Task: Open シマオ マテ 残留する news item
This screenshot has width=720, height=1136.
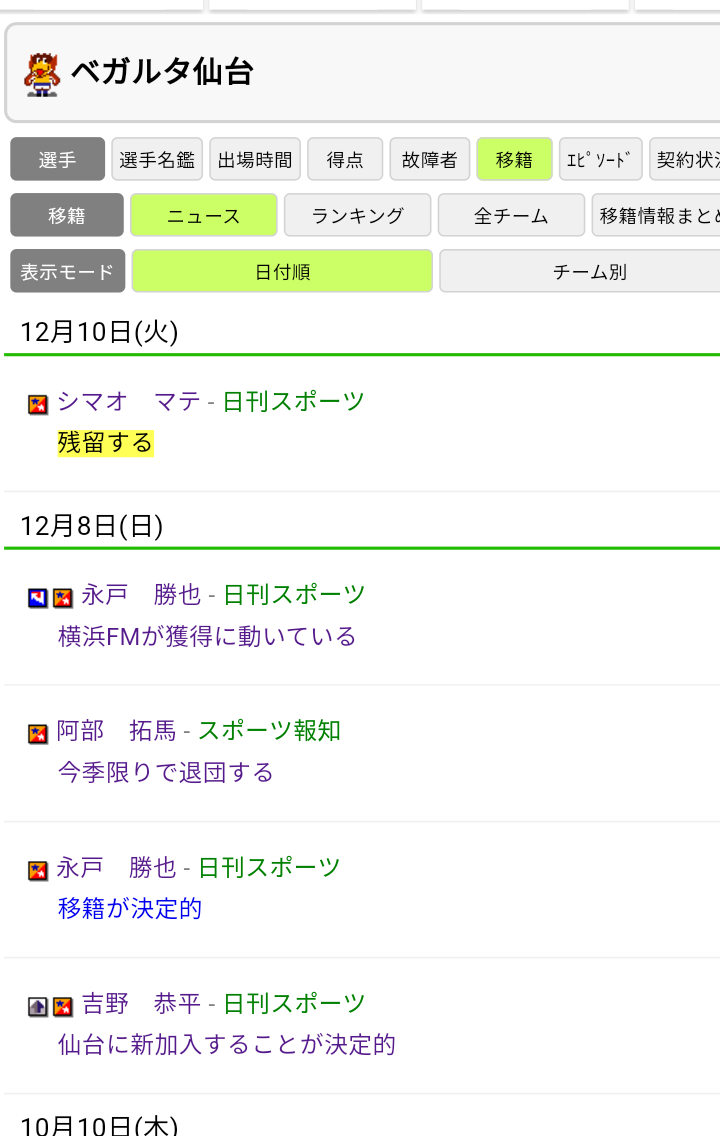Action: point(210,421)
